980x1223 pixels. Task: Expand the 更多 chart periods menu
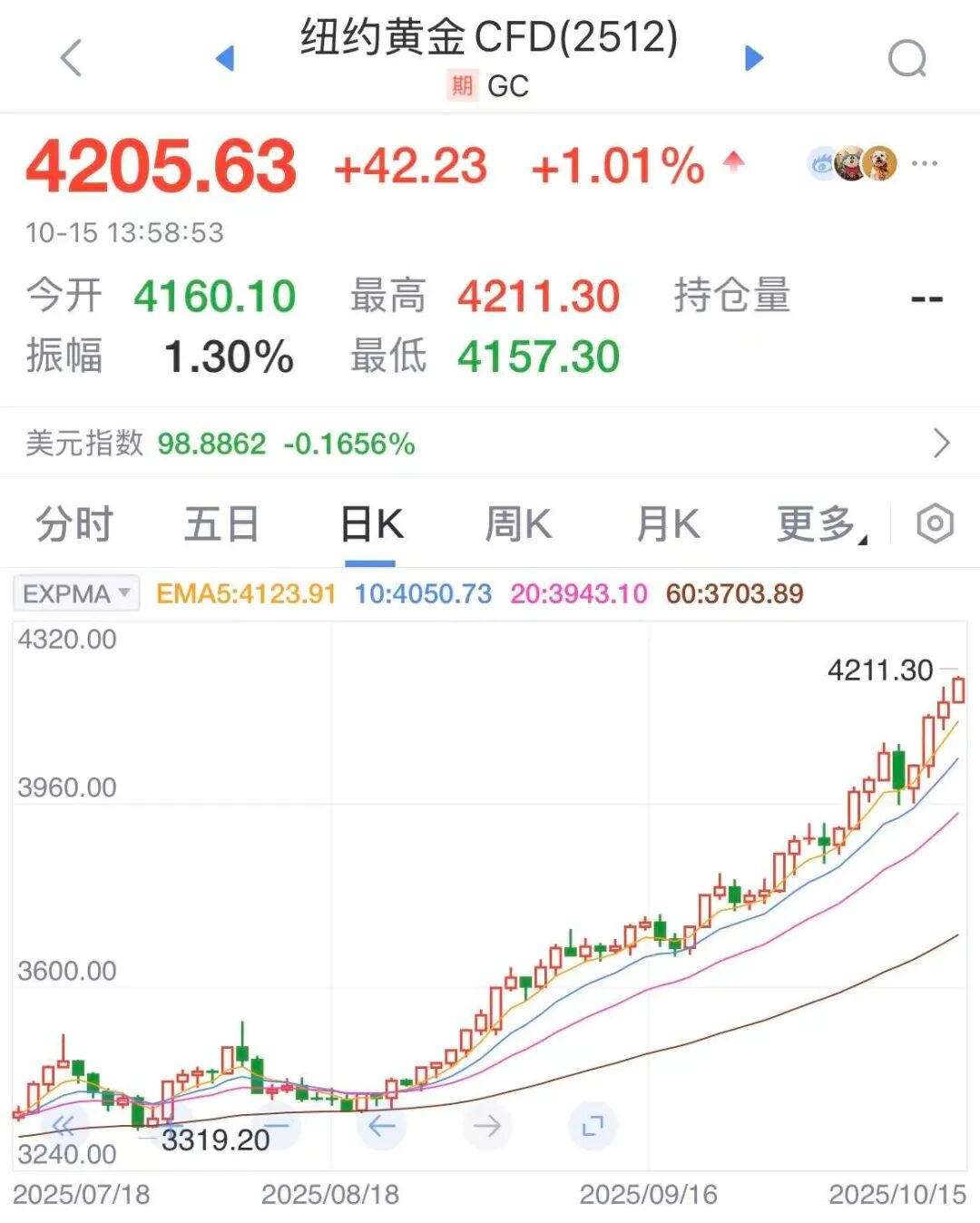(x=819, y=524)
